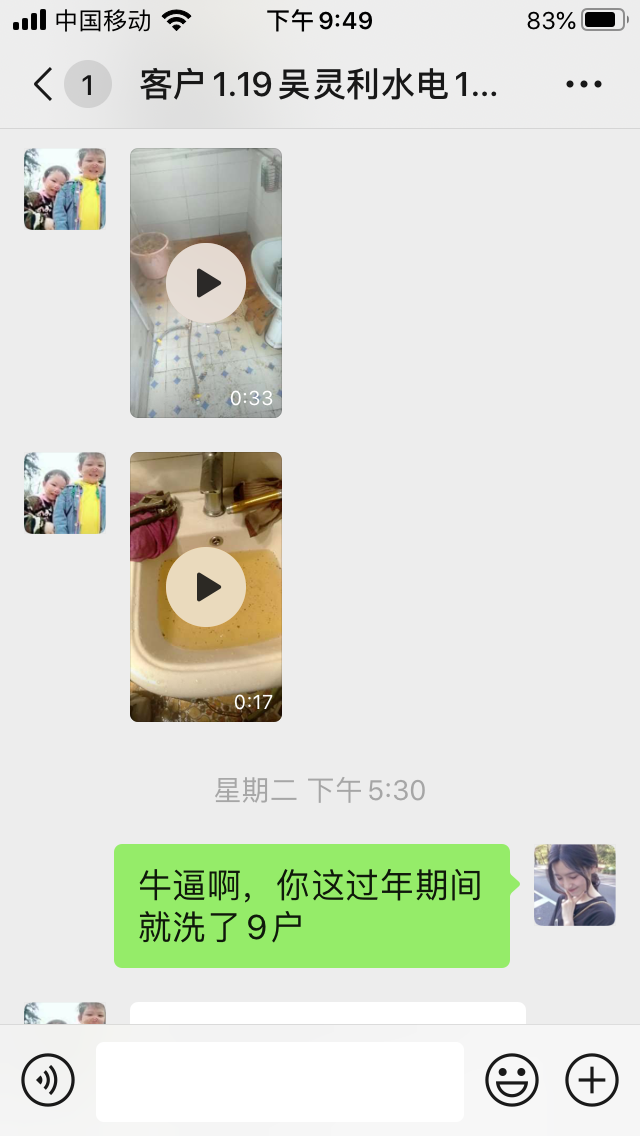Open the plus attachments menu

tap(592, 1080)
